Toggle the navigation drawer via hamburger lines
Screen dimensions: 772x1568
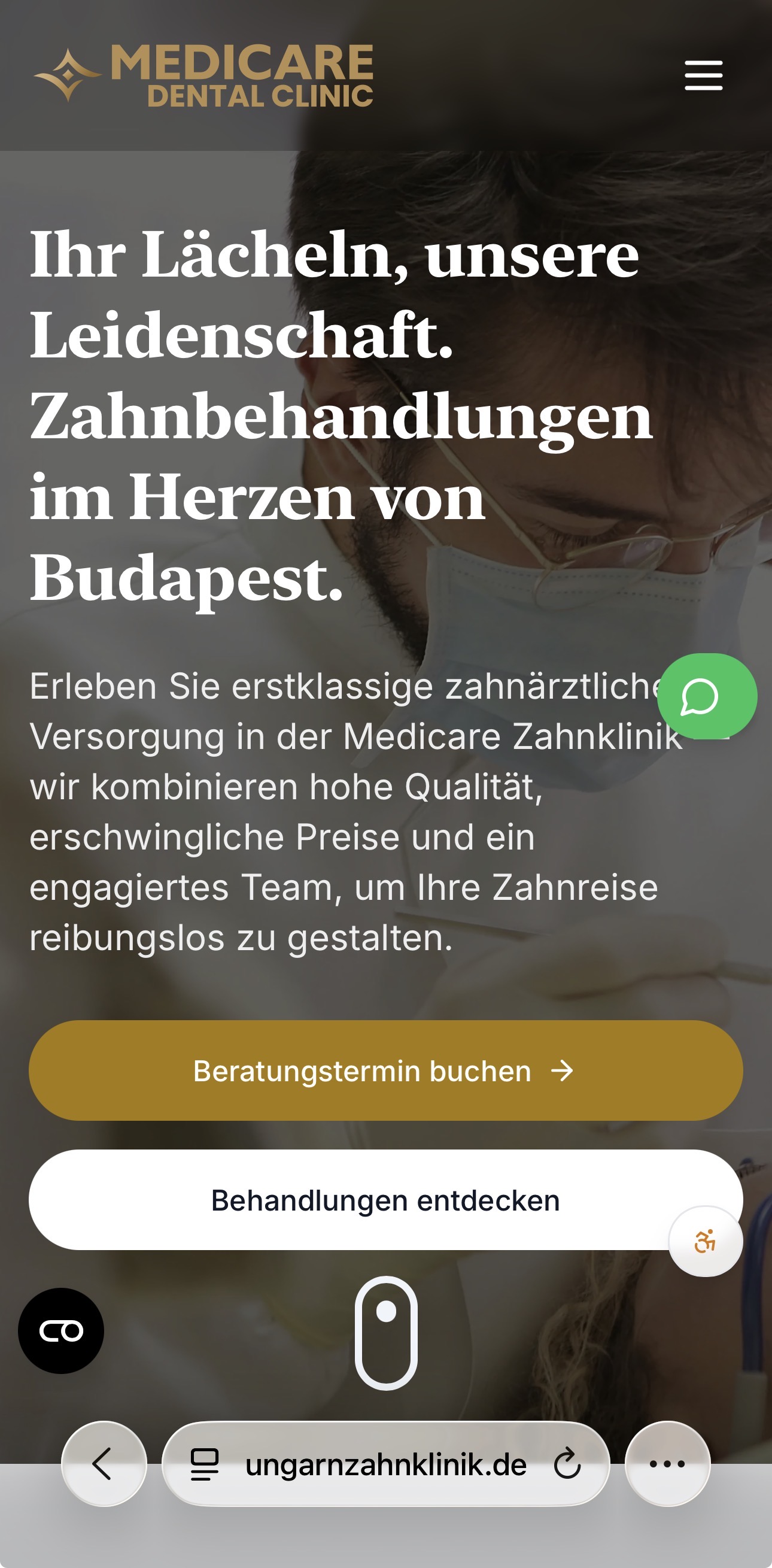703,75
